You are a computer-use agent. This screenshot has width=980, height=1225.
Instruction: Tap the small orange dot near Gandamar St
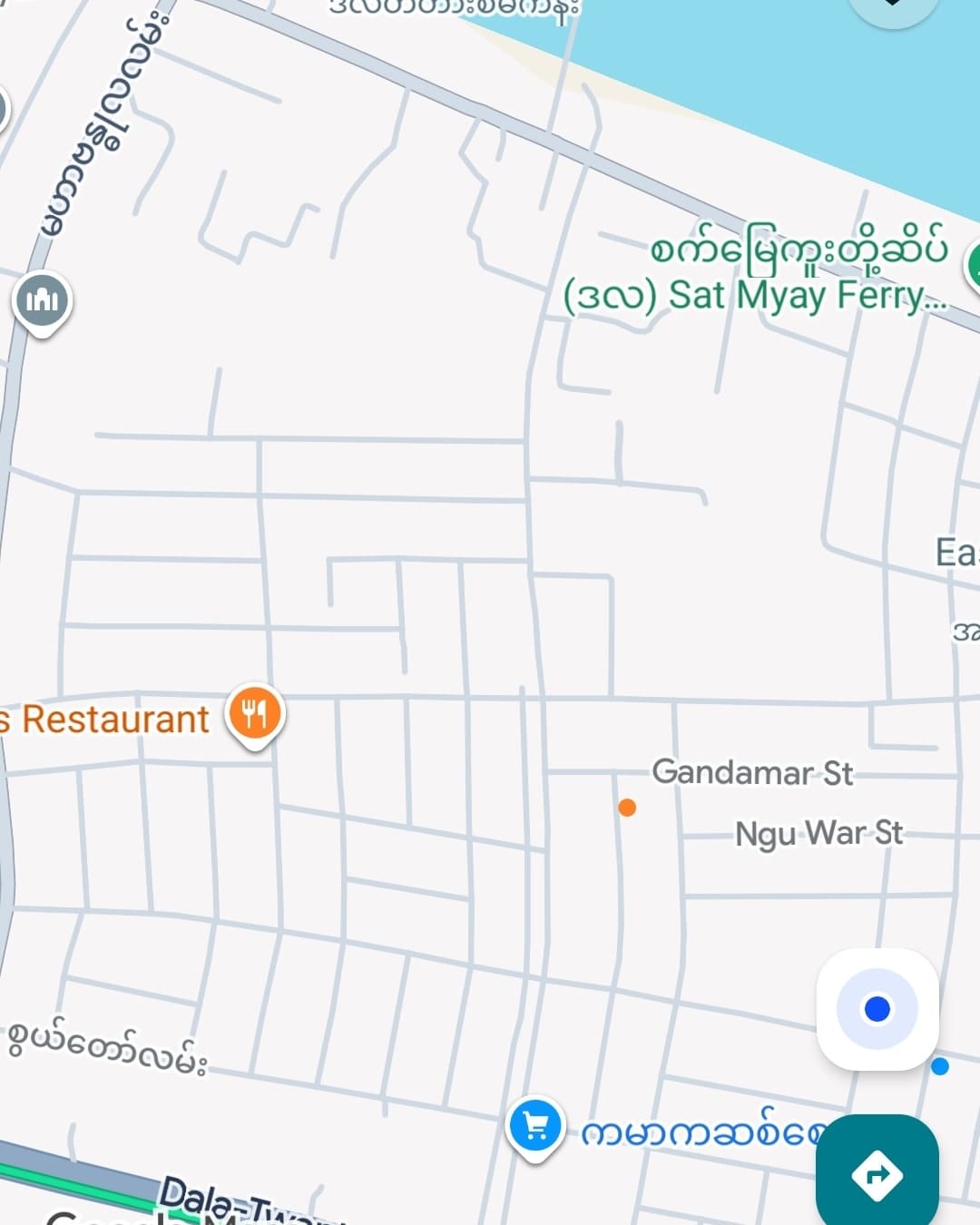(627, 808)
